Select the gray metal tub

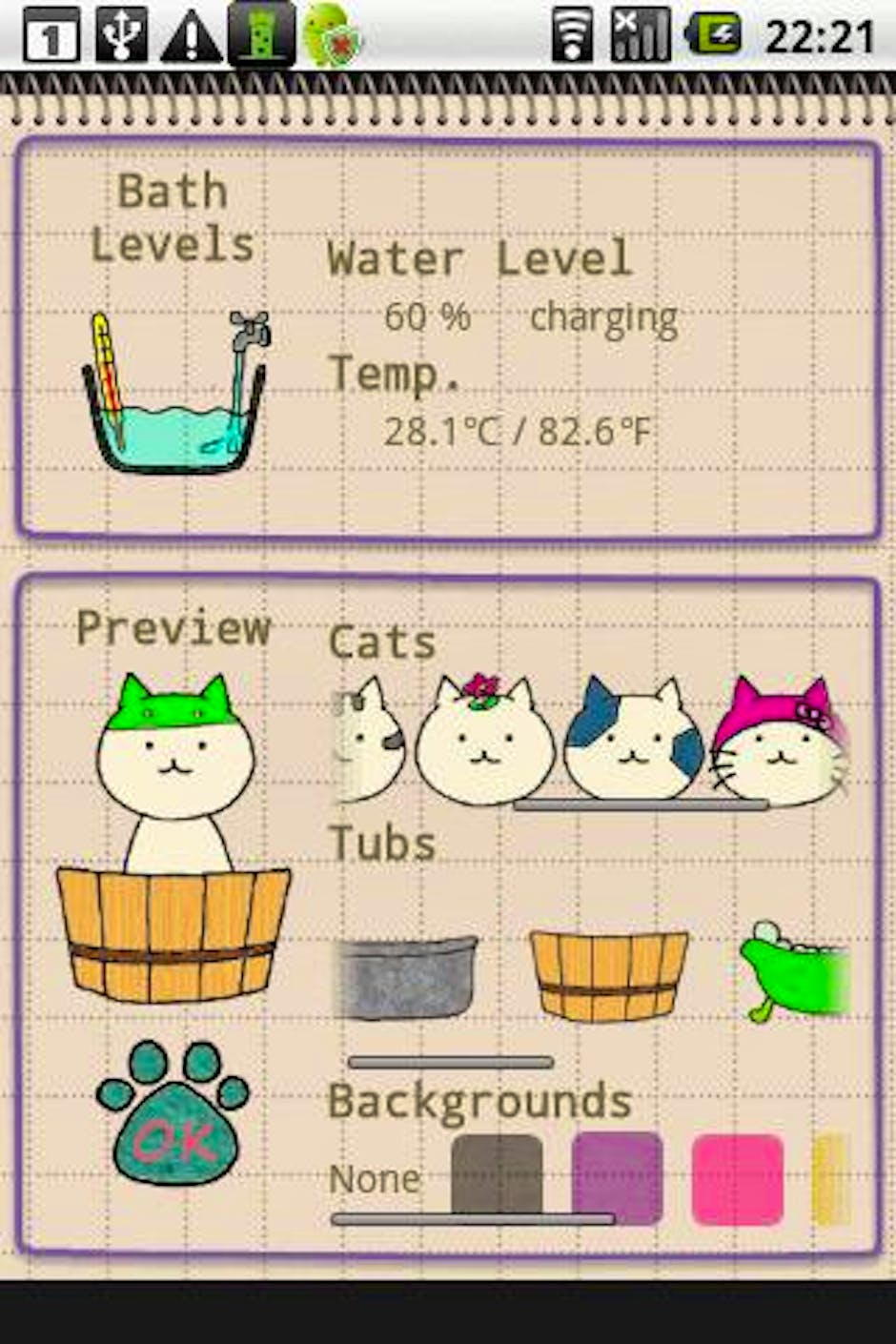pos(406,977)
